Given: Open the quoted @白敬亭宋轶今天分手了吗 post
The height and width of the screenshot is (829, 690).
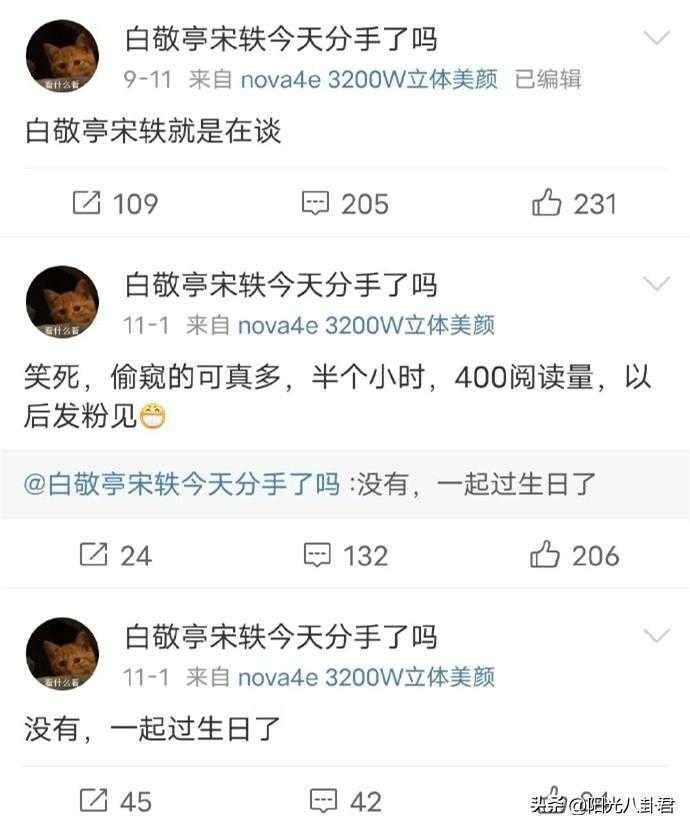Looking at the screenshot, I should coord(310,486).
